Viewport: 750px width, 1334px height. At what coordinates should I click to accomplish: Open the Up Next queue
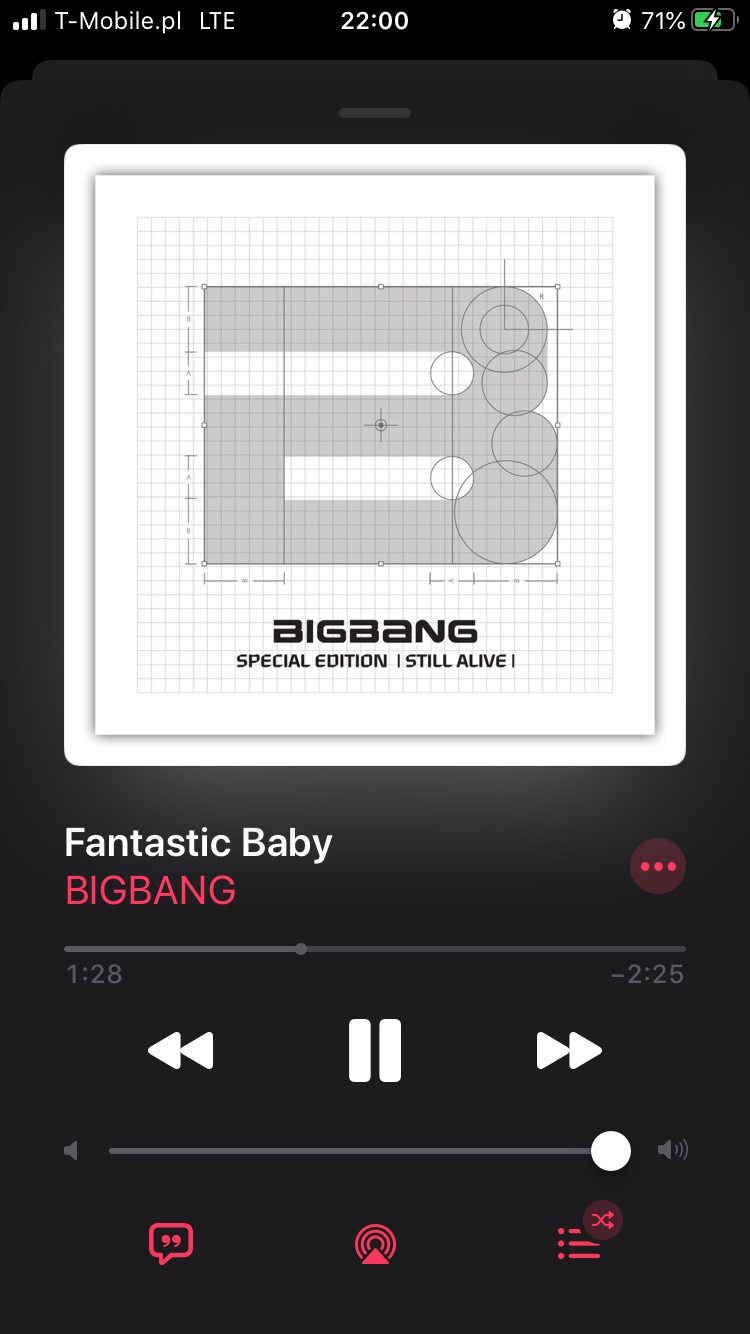pos(580,1243)
